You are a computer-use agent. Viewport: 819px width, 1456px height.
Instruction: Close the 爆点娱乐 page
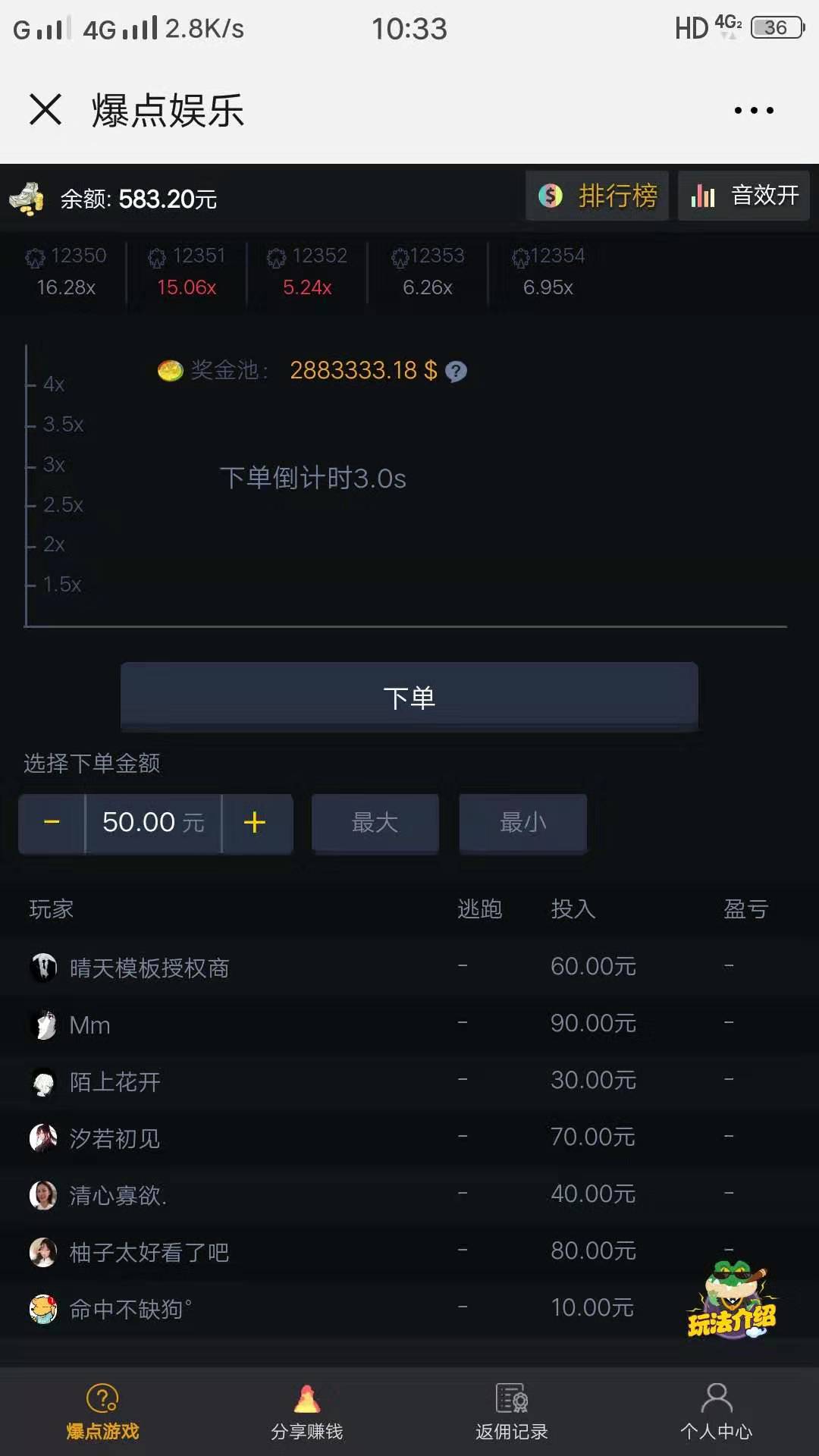click(45, 110)
